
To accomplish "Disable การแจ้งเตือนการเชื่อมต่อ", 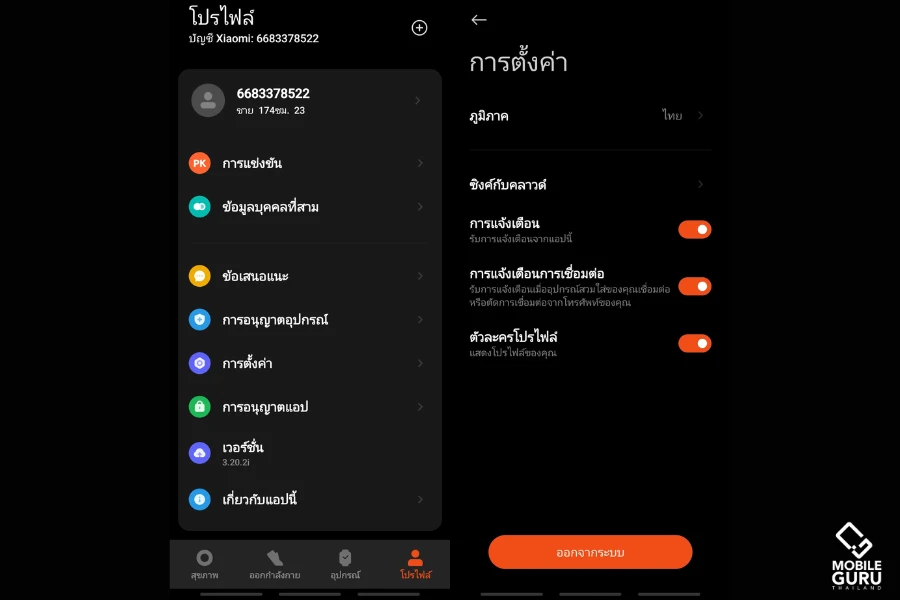I will tap(694, 287).
